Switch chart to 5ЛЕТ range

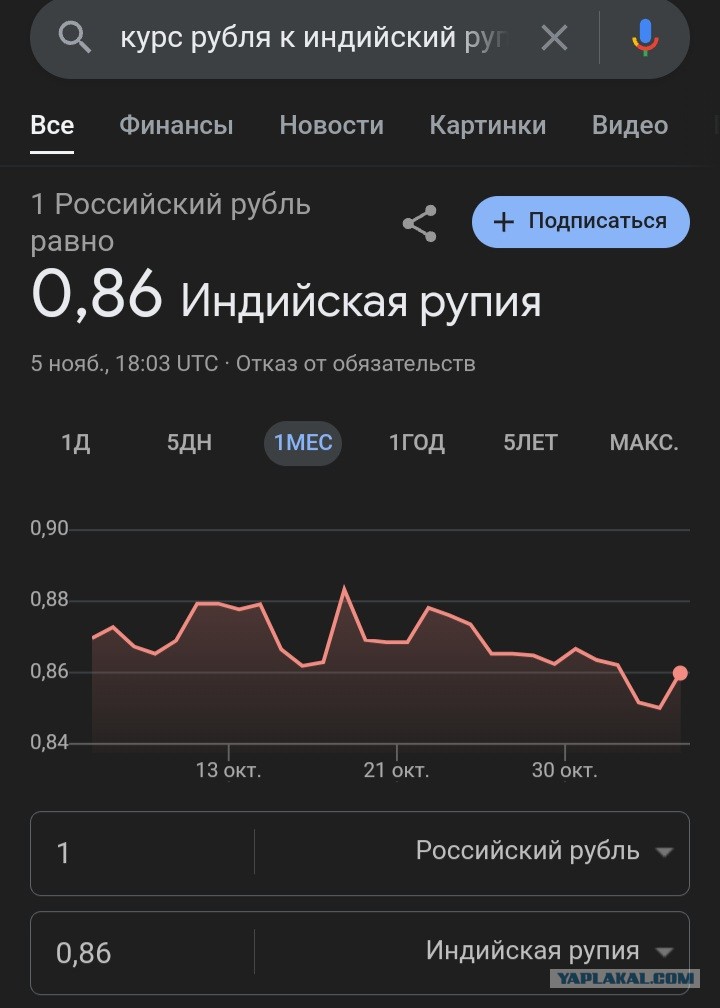coord(530,443)
